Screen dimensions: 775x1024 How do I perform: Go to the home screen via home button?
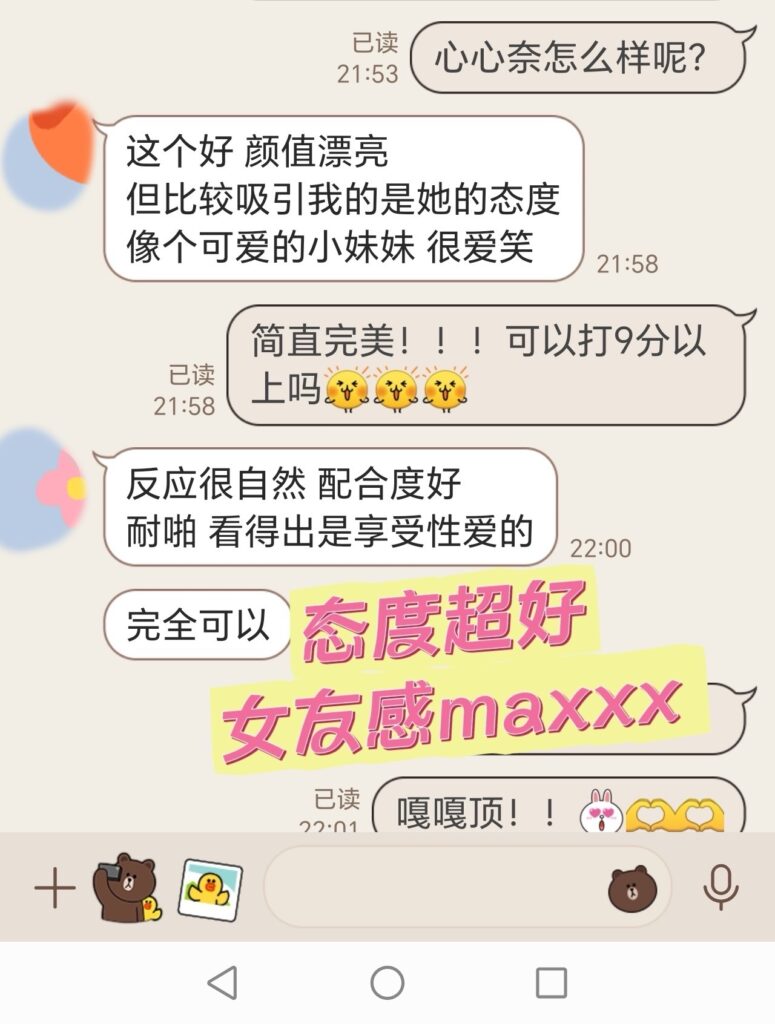387,982
